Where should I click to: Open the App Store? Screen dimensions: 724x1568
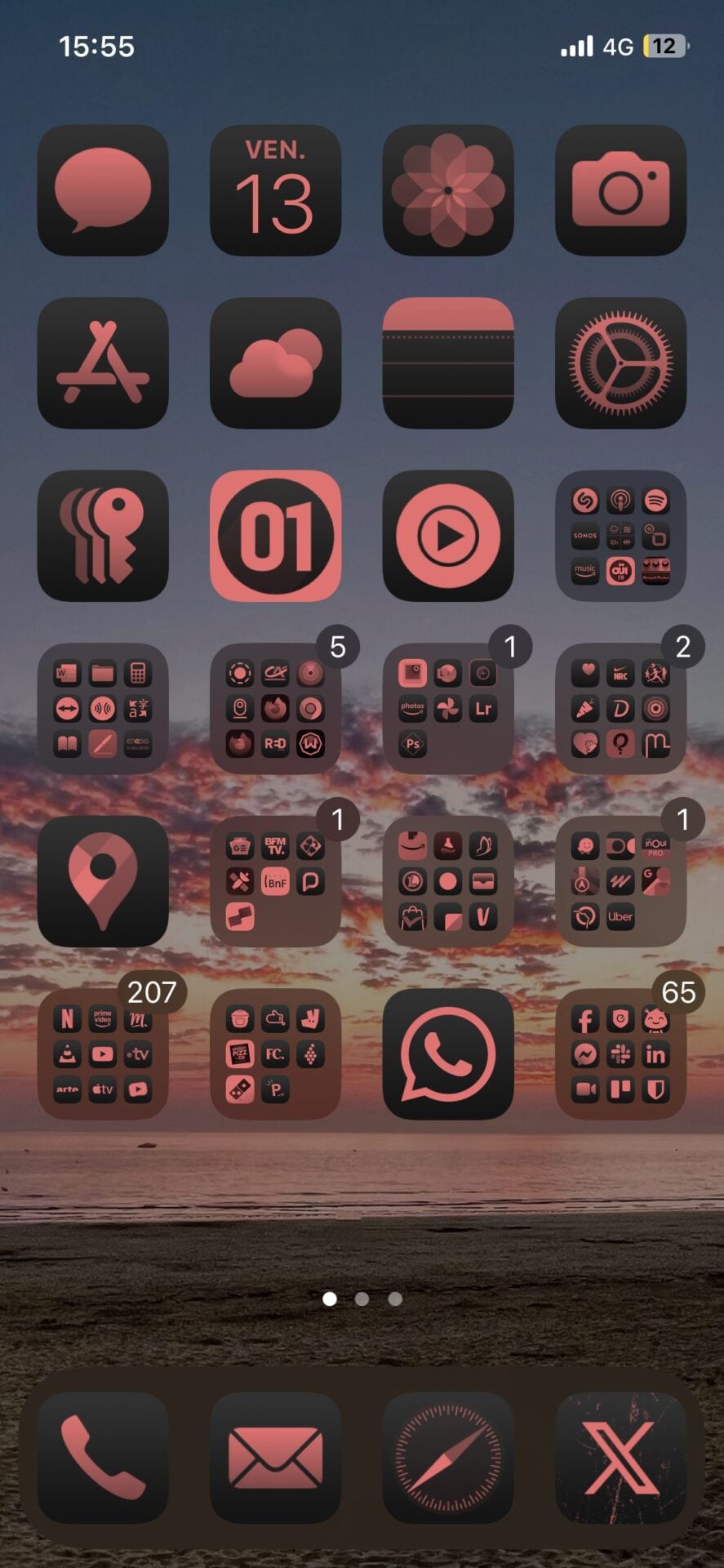[103, 363]
